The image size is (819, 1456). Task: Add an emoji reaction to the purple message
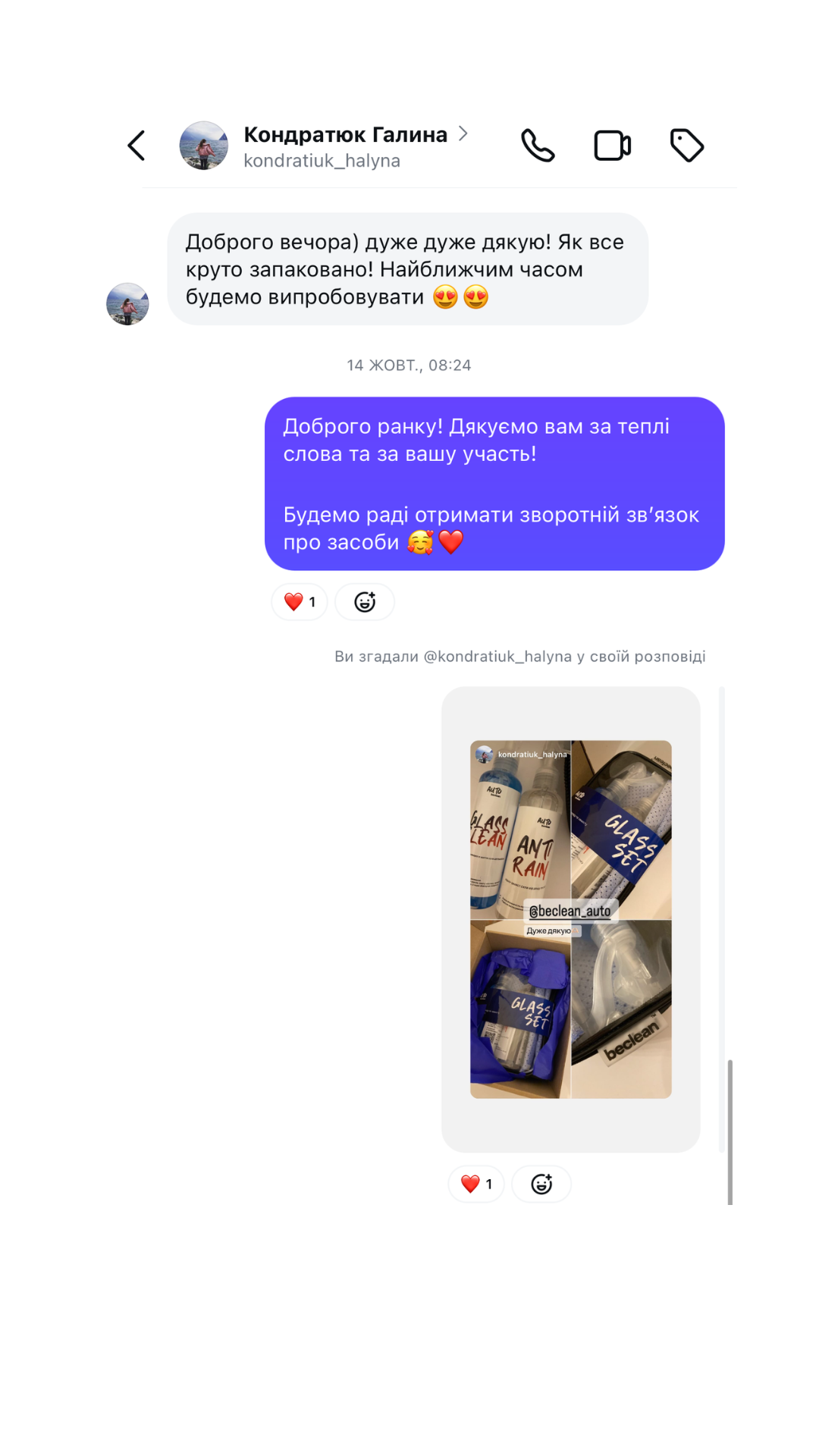point(365,602)
